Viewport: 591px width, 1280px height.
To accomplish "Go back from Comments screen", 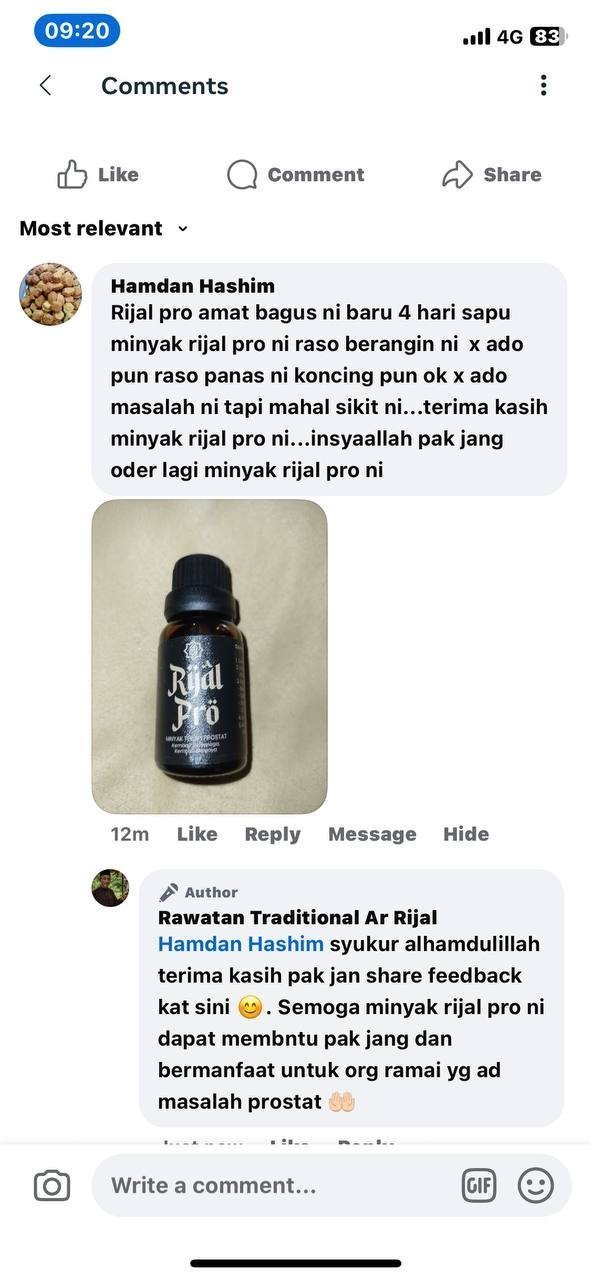I will (45, 86).
